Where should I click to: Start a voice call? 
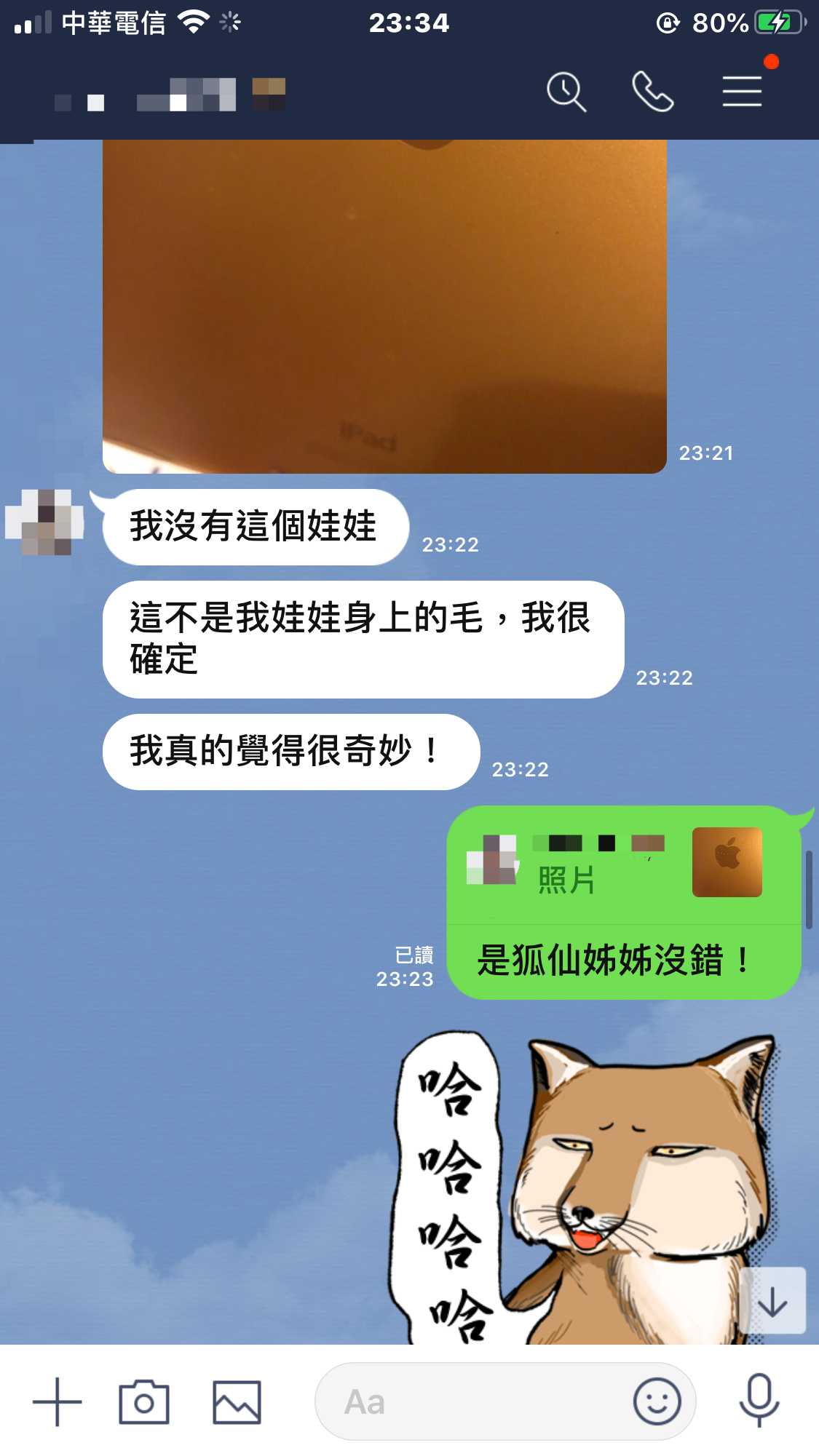(x=652, y=92)
